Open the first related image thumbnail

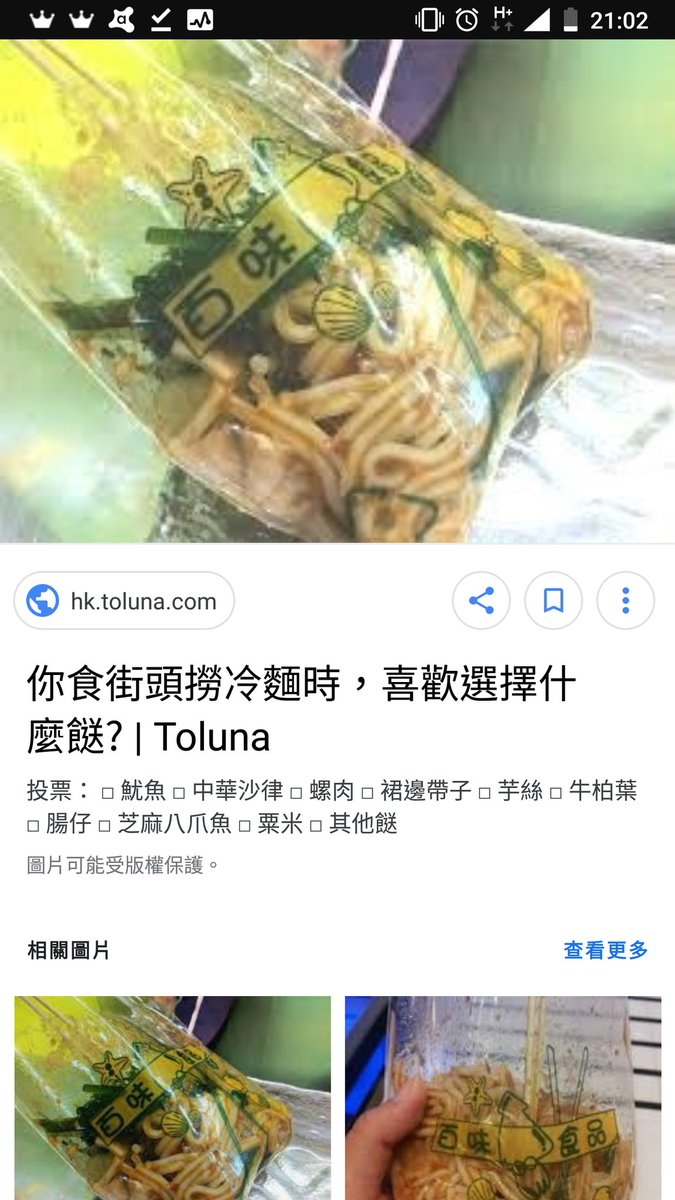(172, 1098)
